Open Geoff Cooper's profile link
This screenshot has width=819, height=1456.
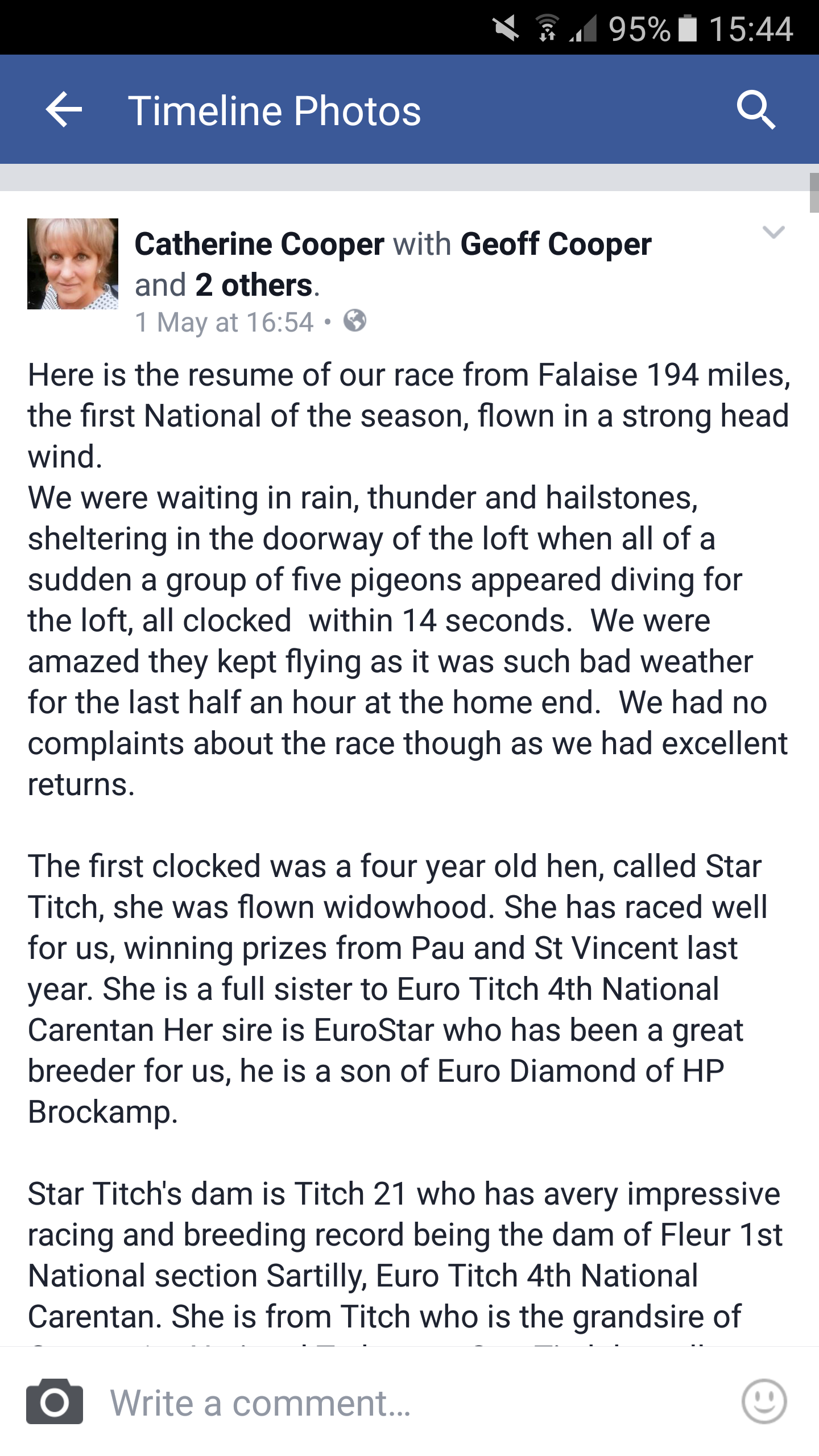(x=556, y=245)
